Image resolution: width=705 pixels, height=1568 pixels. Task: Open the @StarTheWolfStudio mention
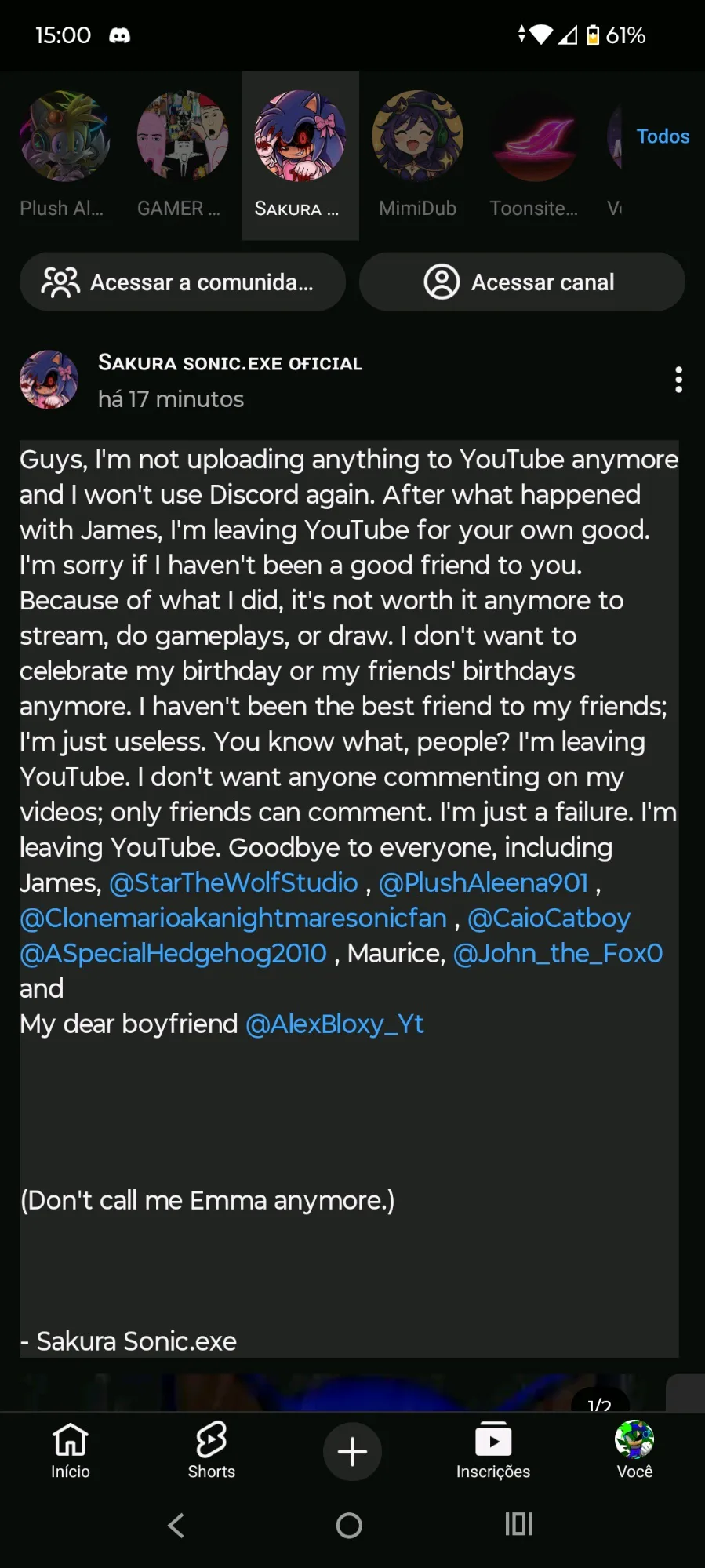(x=233, y=883)
